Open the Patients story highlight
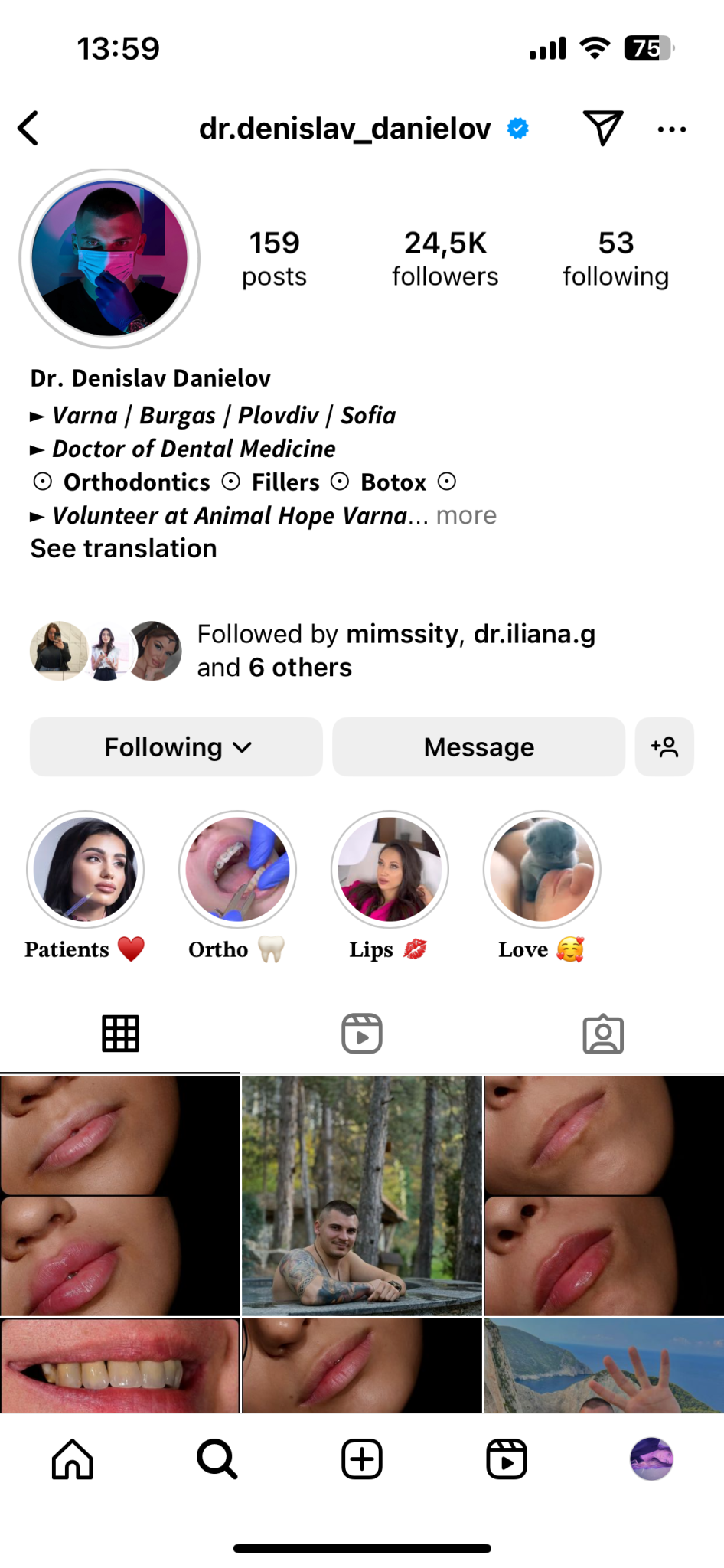724x1568 pixels. [x=85, y=870]
